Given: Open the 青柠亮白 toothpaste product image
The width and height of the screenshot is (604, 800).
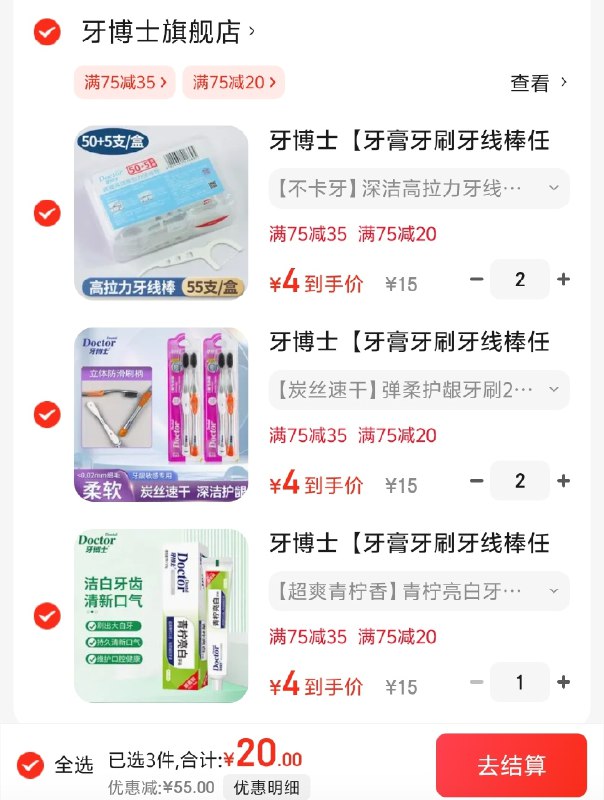Looking at the screenshot, I should (161, 616).
